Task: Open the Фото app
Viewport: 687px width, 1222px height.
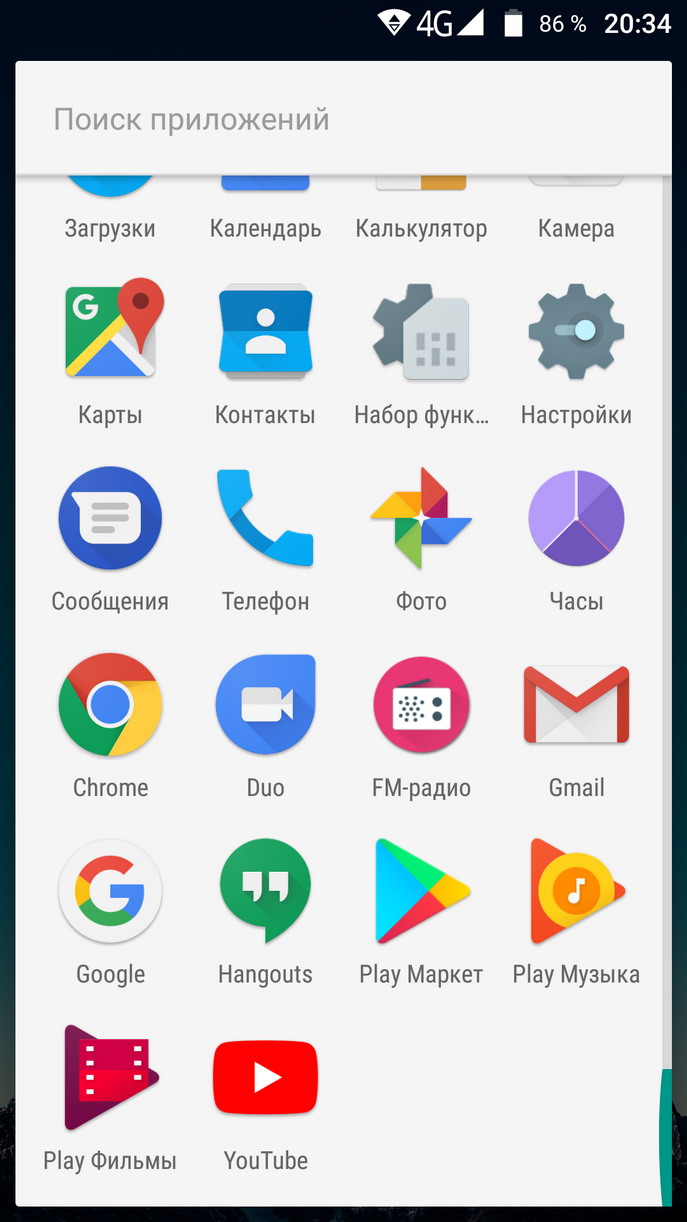Action: tap(421, 518)
